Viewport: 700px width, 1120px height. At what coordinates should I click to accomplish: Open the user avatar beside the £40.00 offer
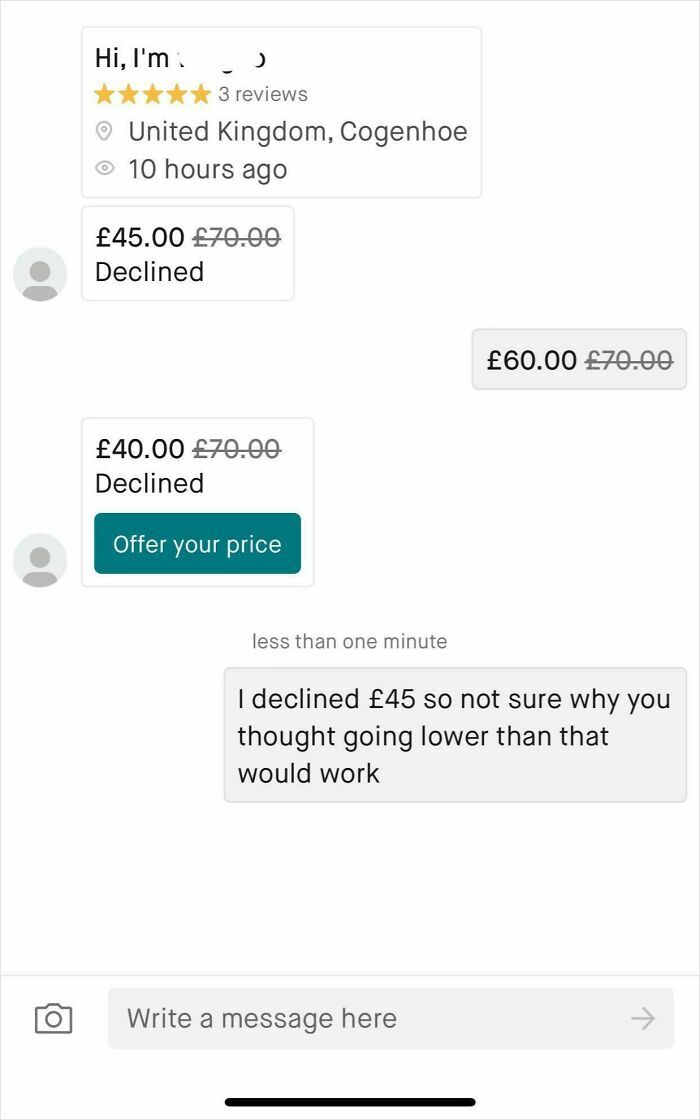click(40, 560)
